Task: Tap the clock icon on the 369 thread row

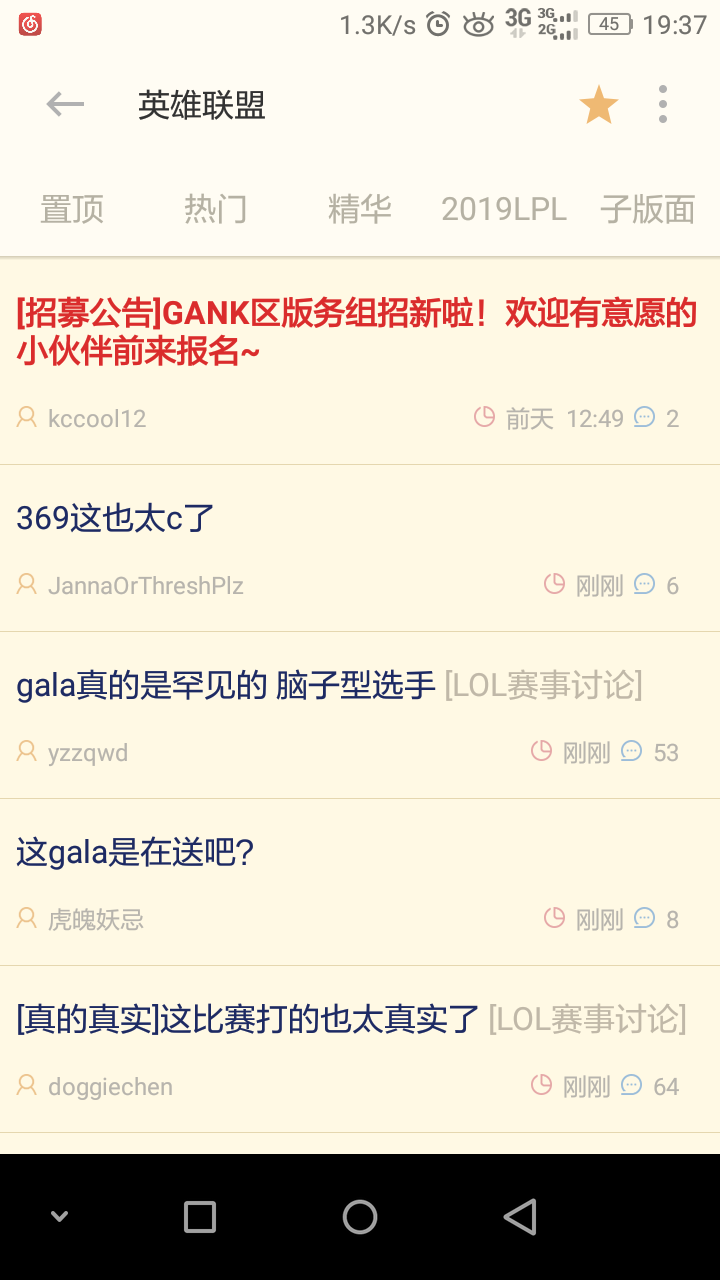Action: pyautogui.click(x=554, y=584)
